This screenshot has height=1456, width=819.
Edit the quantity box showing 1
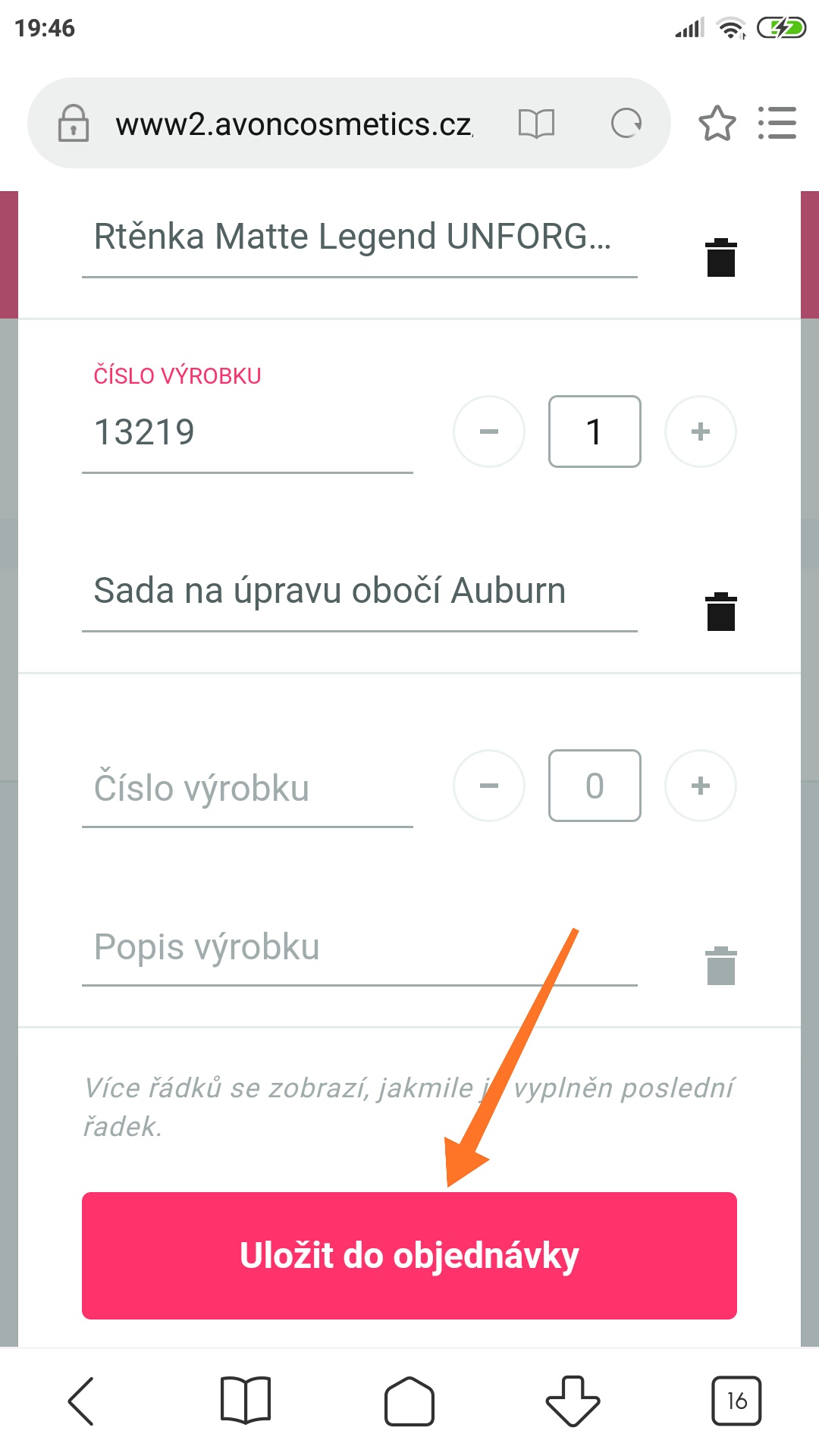coord(595,431)
